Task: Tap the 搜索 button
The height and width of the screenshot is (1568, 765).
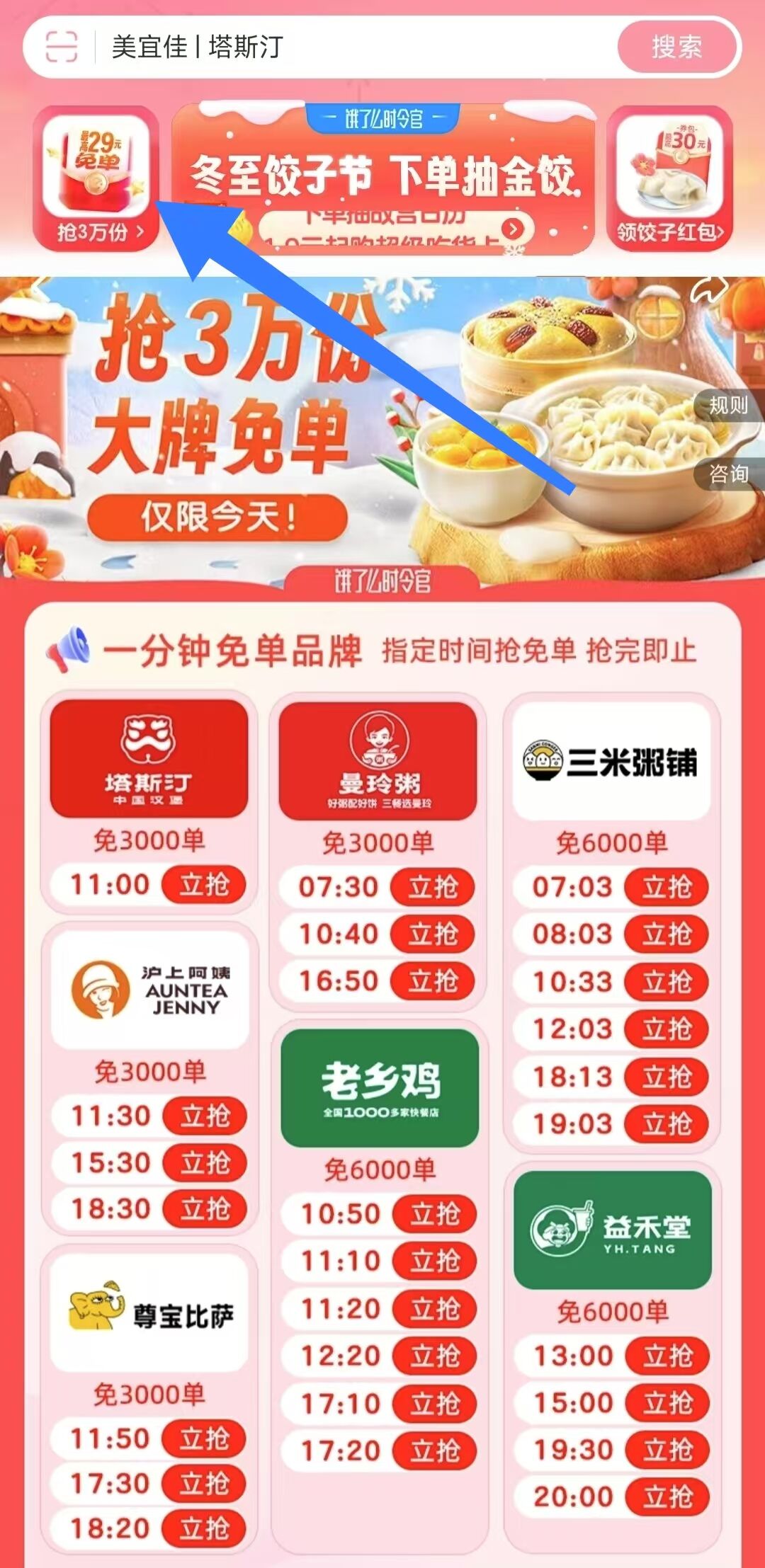Action: point(676,47)
